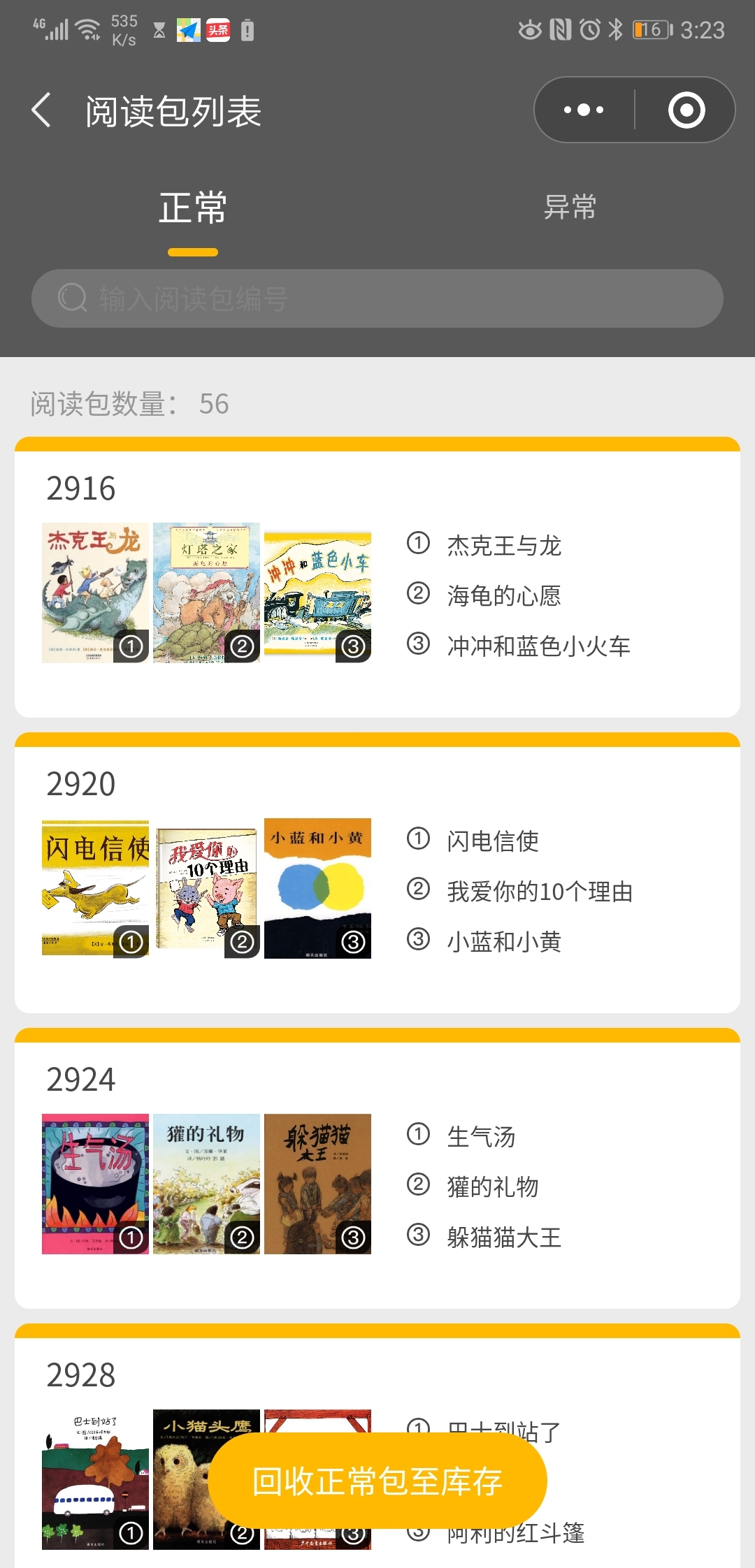Viewport: 755px width, 1568px height.
Task: Open reading pack 2924 card
Action: (x=377, y=1080)
